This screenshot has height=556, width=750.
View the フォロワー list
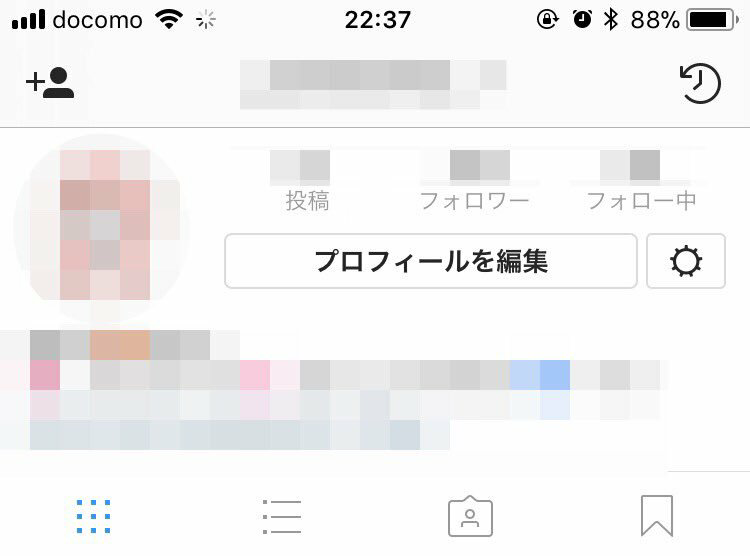474,182
